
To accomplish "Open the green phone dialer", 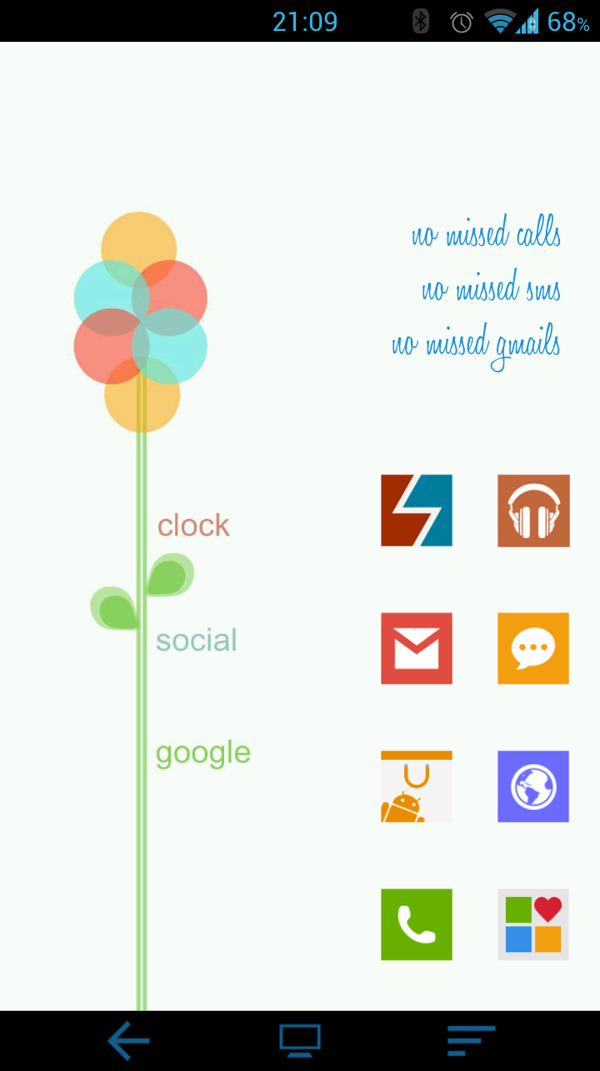I will [x=416, y=924].
